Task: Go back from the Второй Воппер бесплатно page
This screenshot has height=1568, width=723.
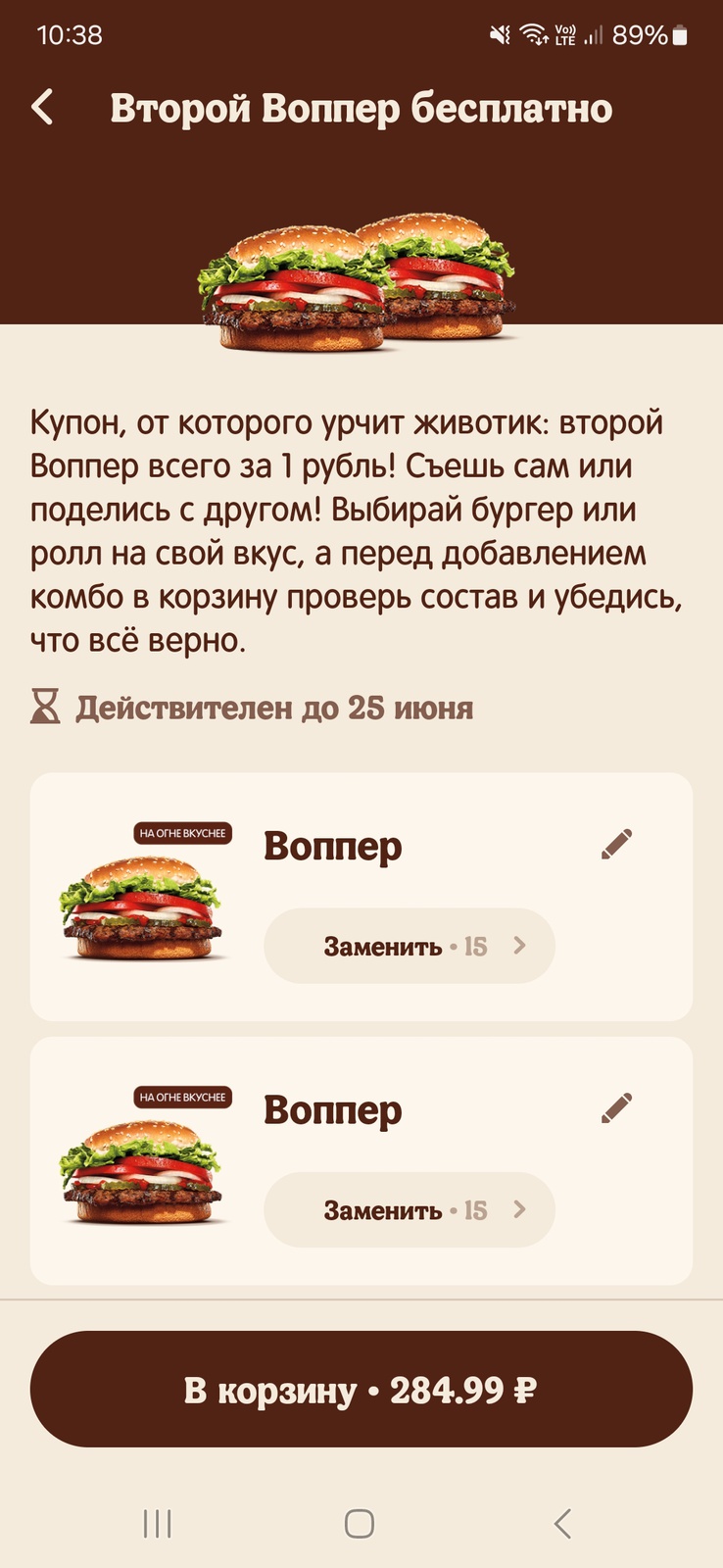Action: (43, 108)
